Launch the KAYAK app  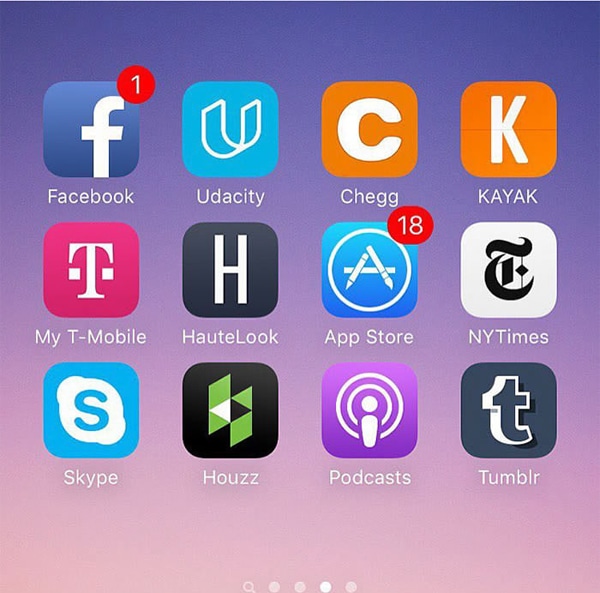(508, 129)
